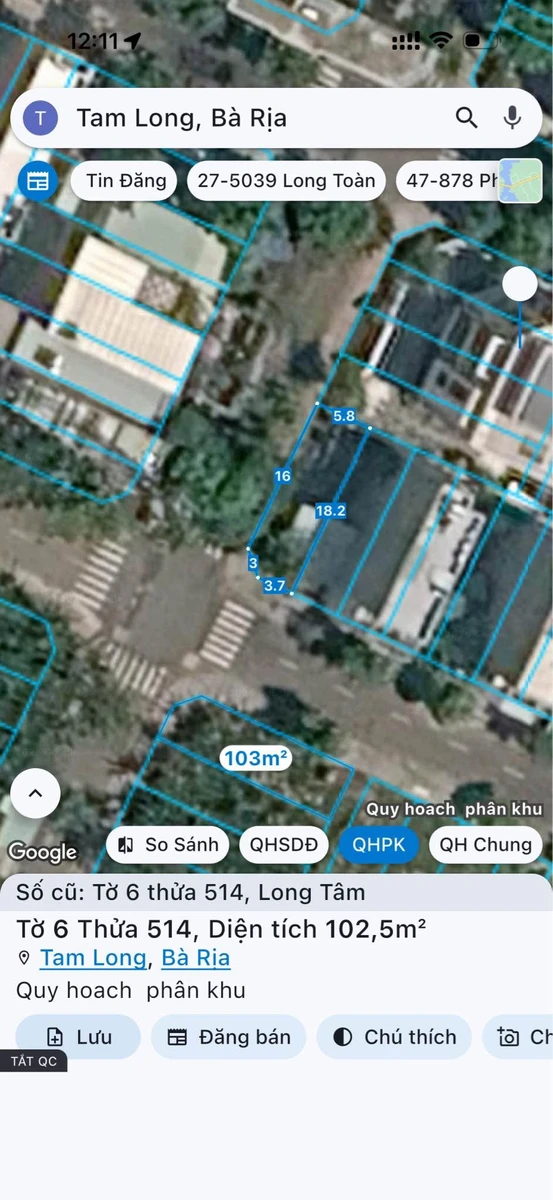Viewport: 553px width, 1200px height.
Task: Start voice search with the microphone
Action: 513,118
